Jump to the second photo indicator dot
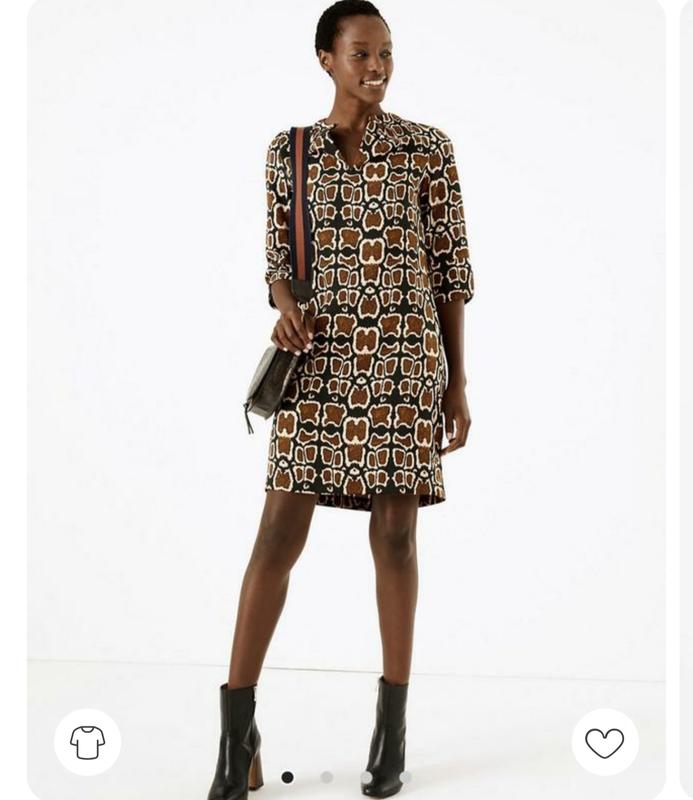The width and height of the screenshot is (693, 800). [326, 777]
